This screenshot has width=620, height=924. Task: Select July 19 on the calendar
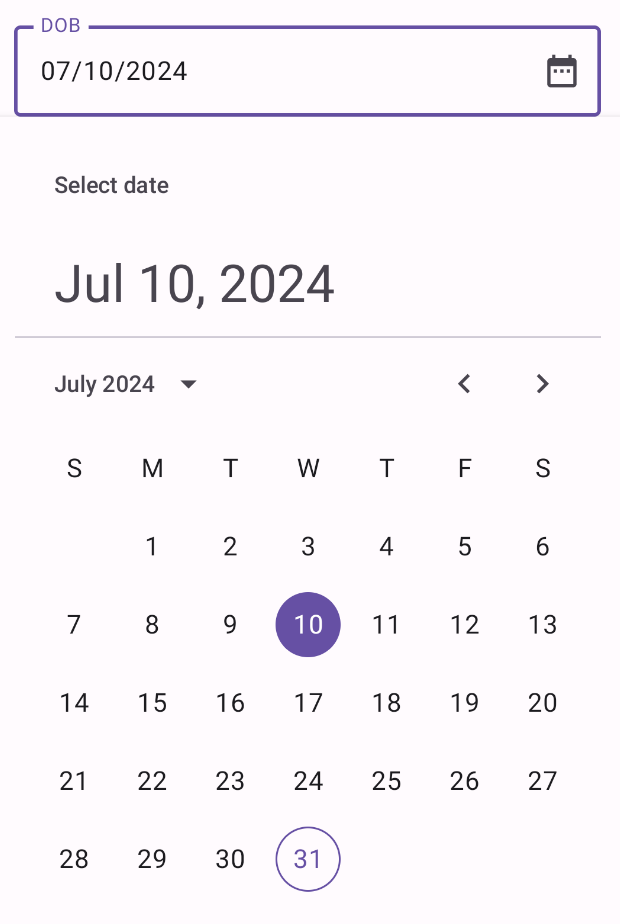click(464, 702)
